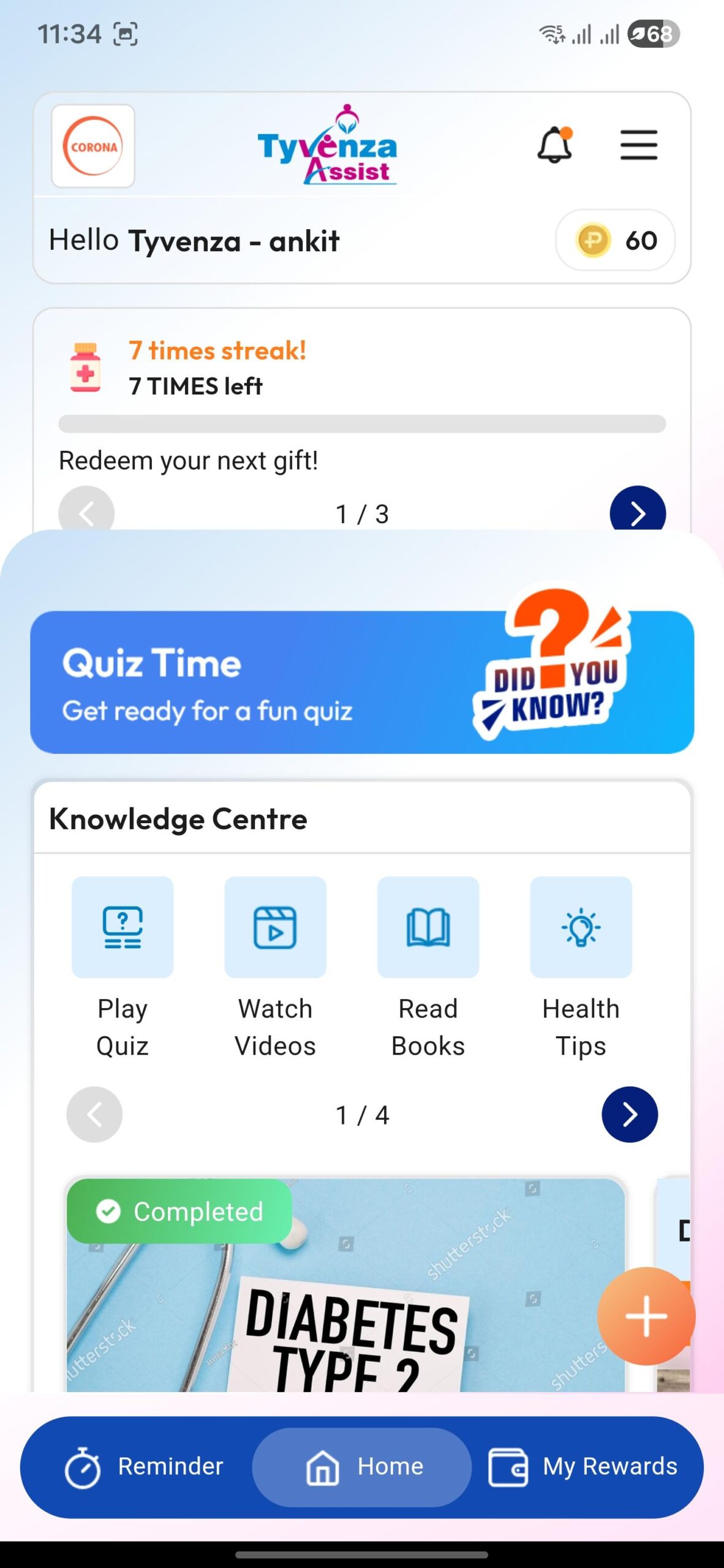Open the hamburger menu
724x1568 pixels.
638,145
